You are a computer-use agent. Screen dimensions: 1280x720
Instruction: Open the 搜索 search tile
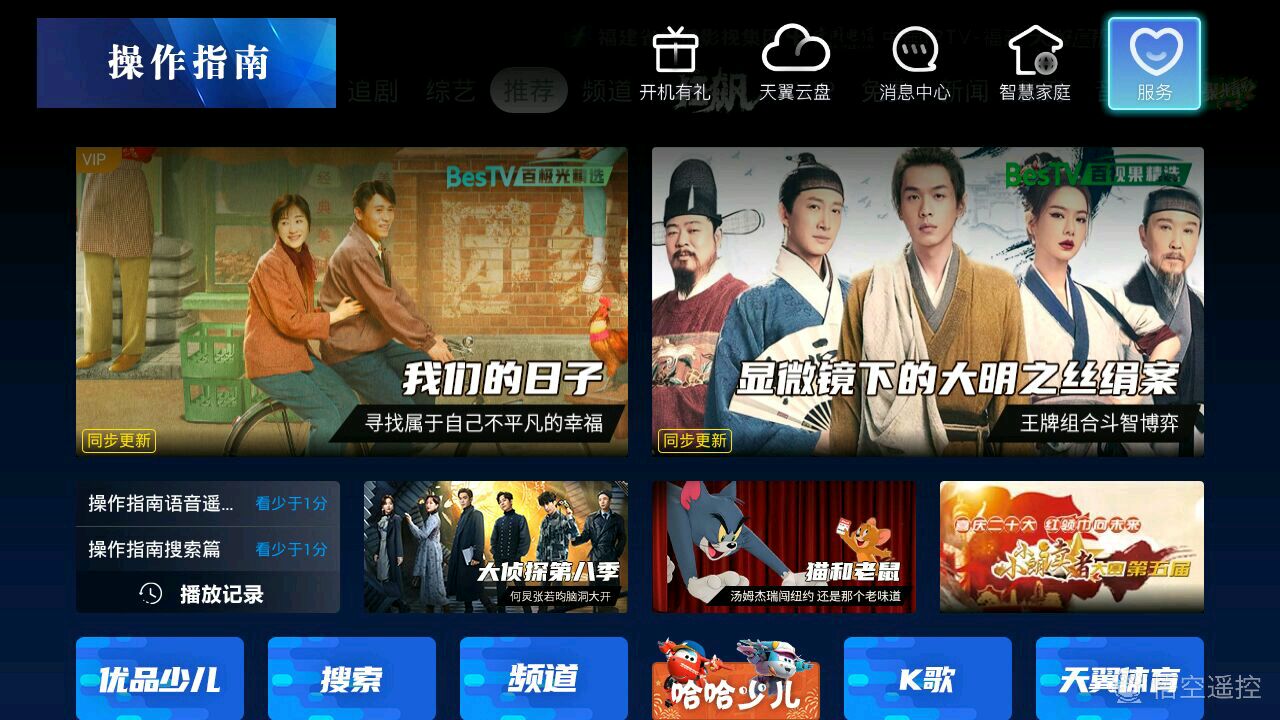click(x=352, y=678)
